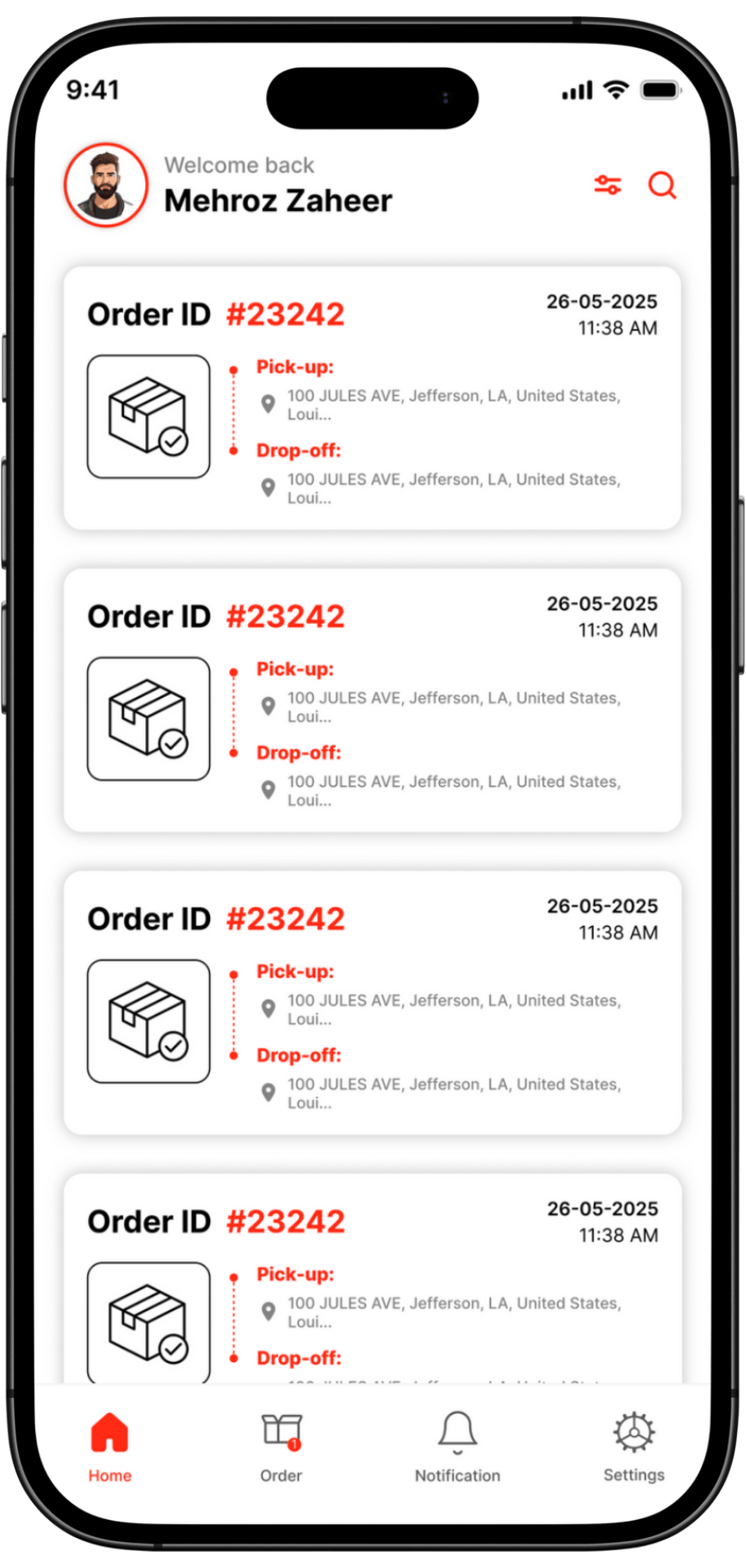This screenshot has width=746, height=1568.
Task: Go to the Order tab
Action: point(282,1448)
